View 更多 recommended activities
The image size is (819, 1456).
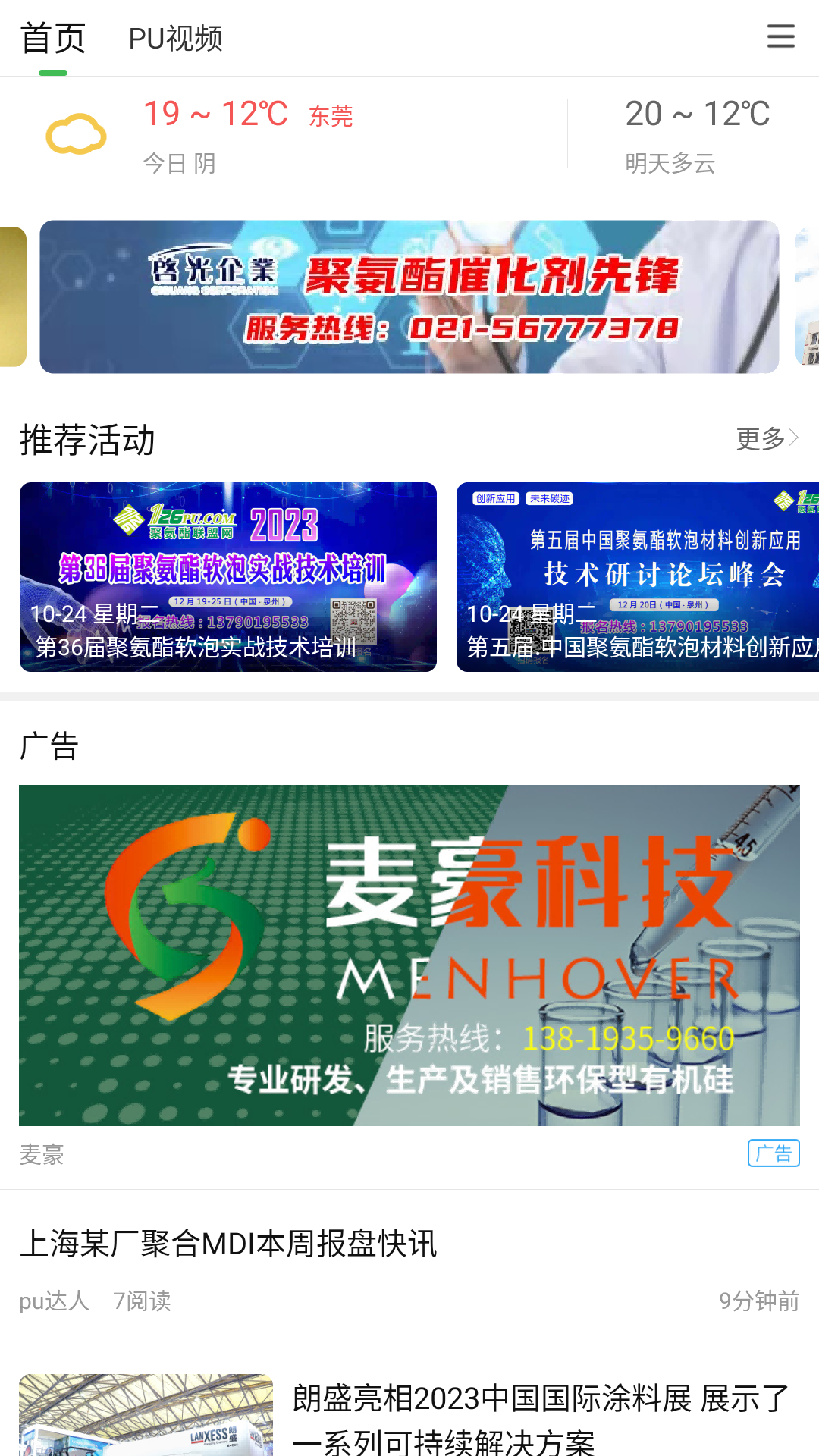tap(766, 438)
